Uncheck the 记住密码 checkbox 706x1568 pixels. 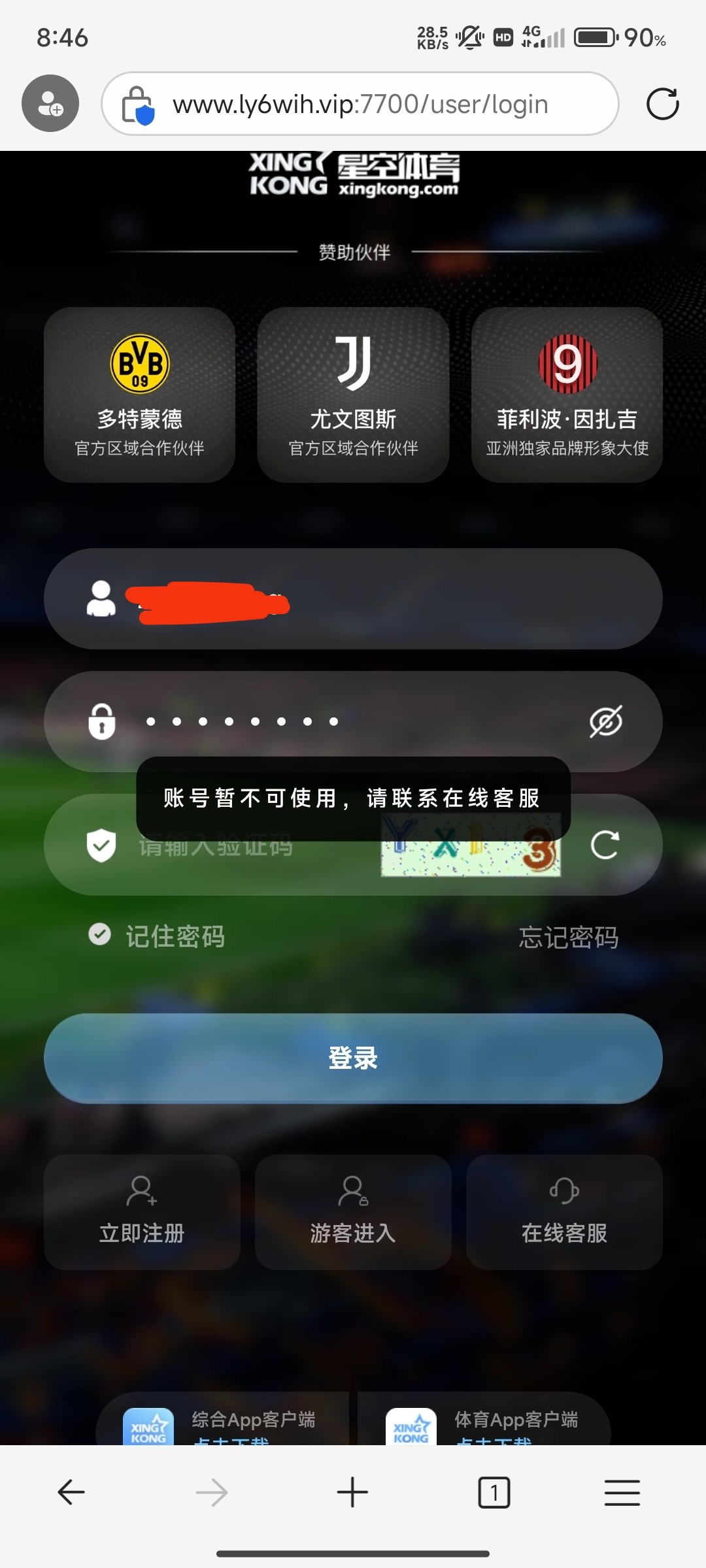[x=99, y=935]
